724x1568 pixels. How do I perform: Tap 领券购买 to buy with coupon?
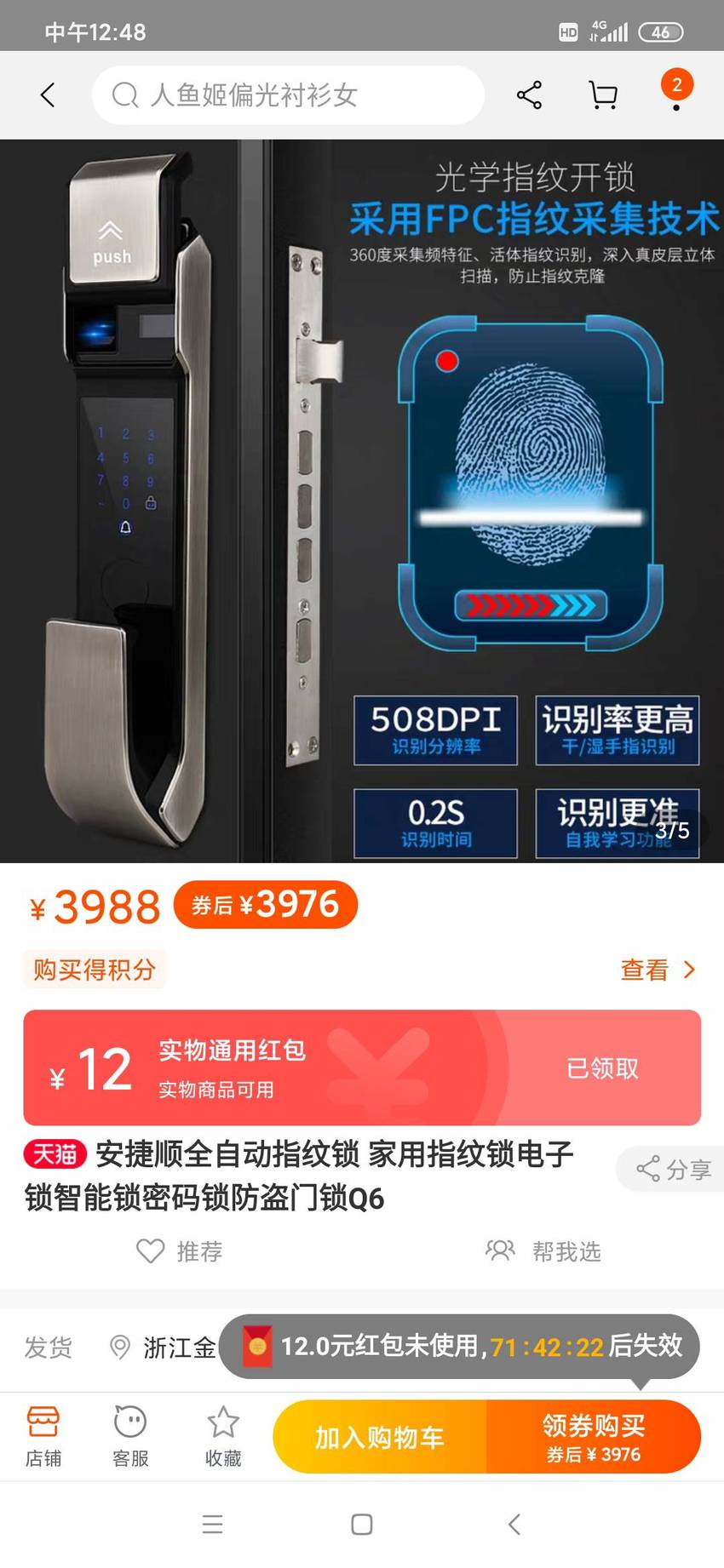594,1437
